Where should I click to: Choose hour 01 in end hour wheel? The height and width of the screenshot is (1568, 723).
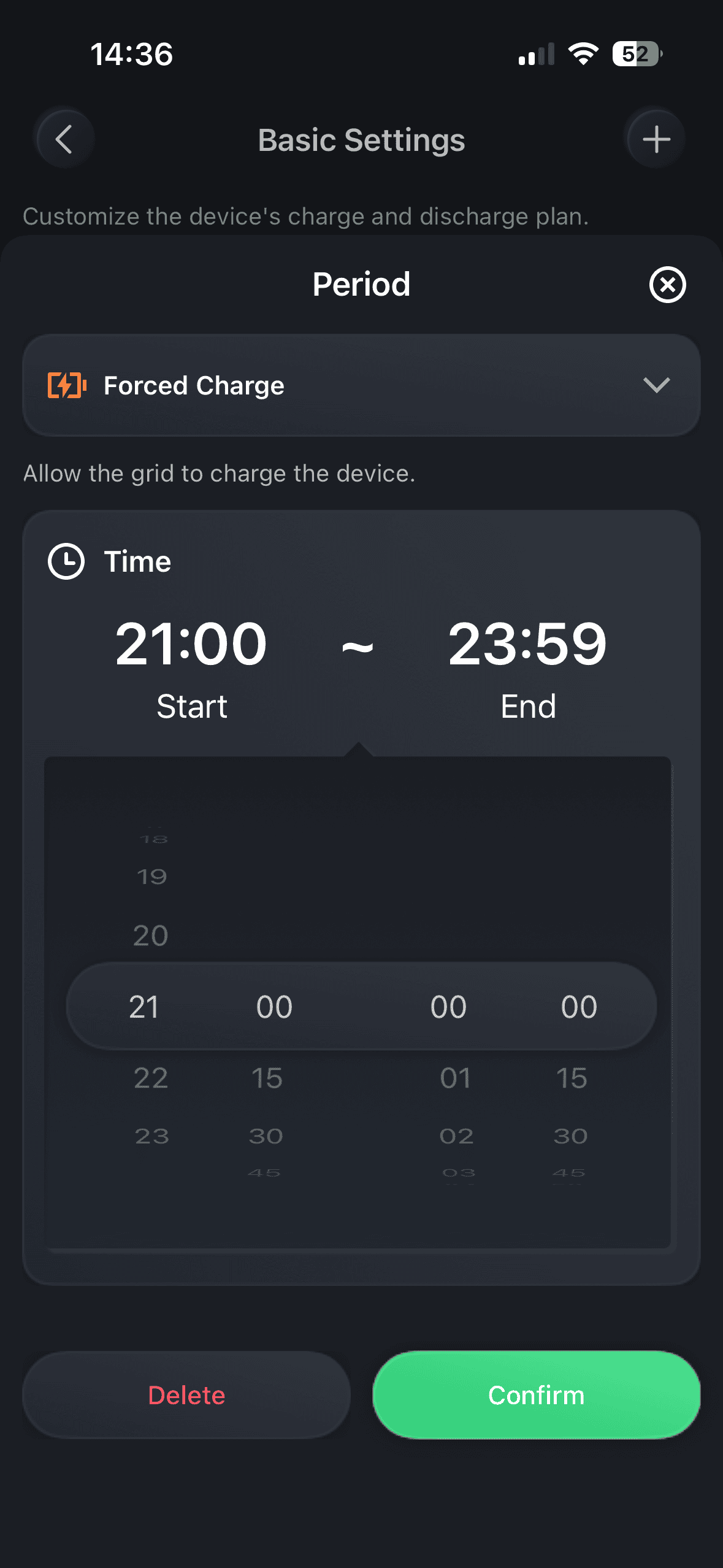pyautogui.click(x=456, y=1078)
